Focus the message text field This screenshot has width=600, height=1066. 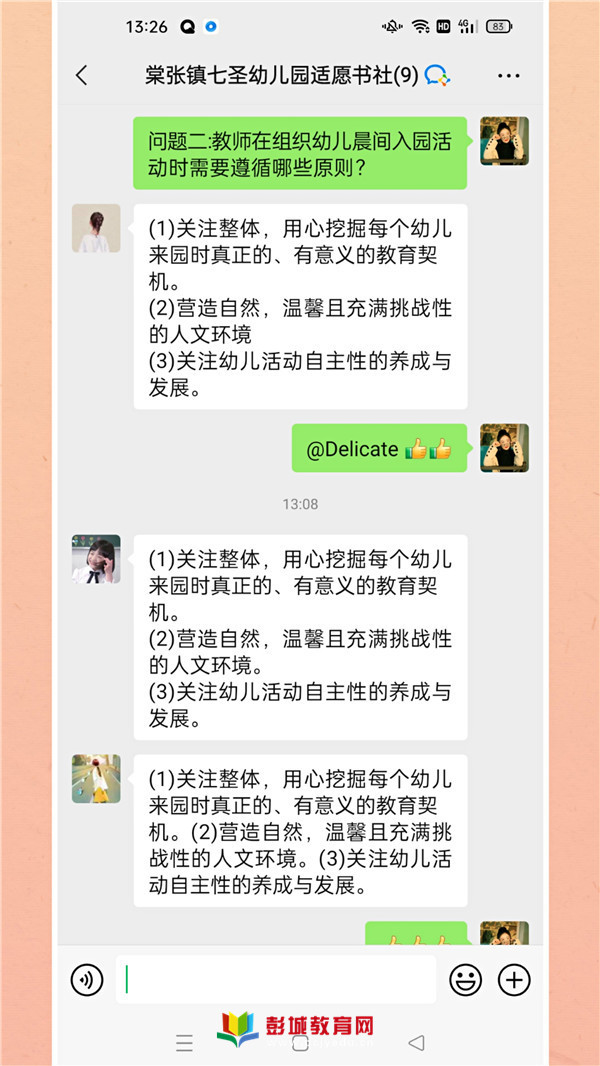point(276,980)
